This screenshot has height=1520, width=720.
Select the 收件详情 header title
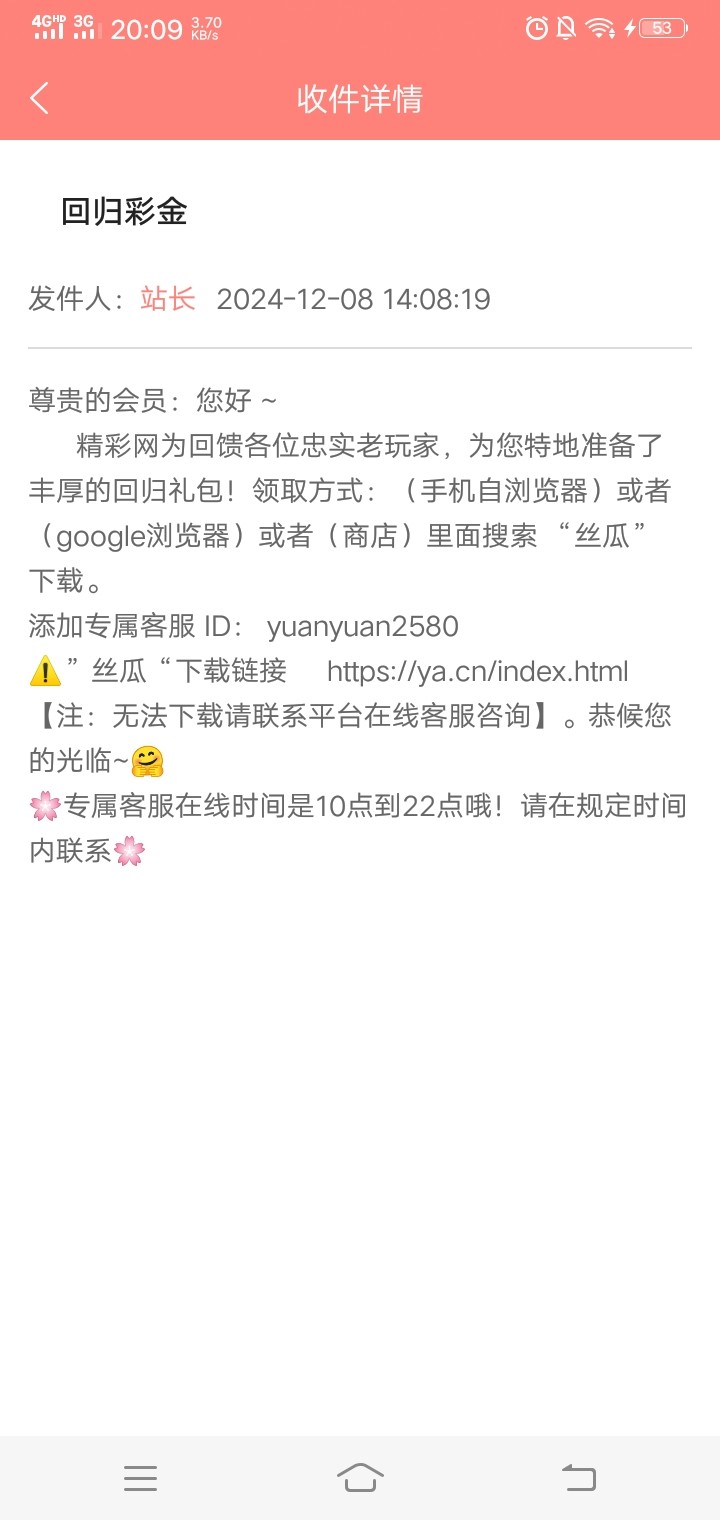359,98
